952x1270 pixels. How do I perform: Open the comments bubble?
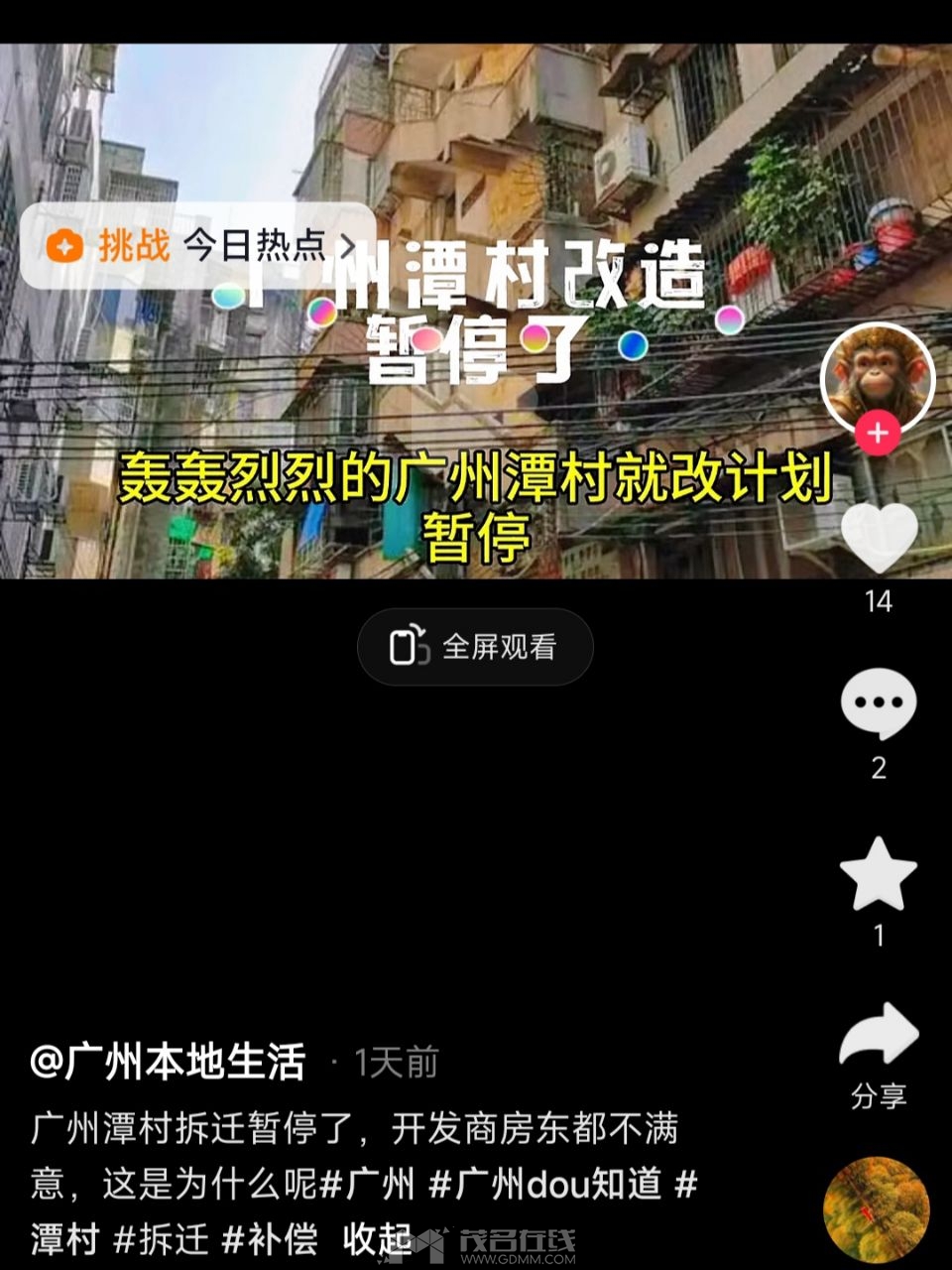click(x=879, y=702)
